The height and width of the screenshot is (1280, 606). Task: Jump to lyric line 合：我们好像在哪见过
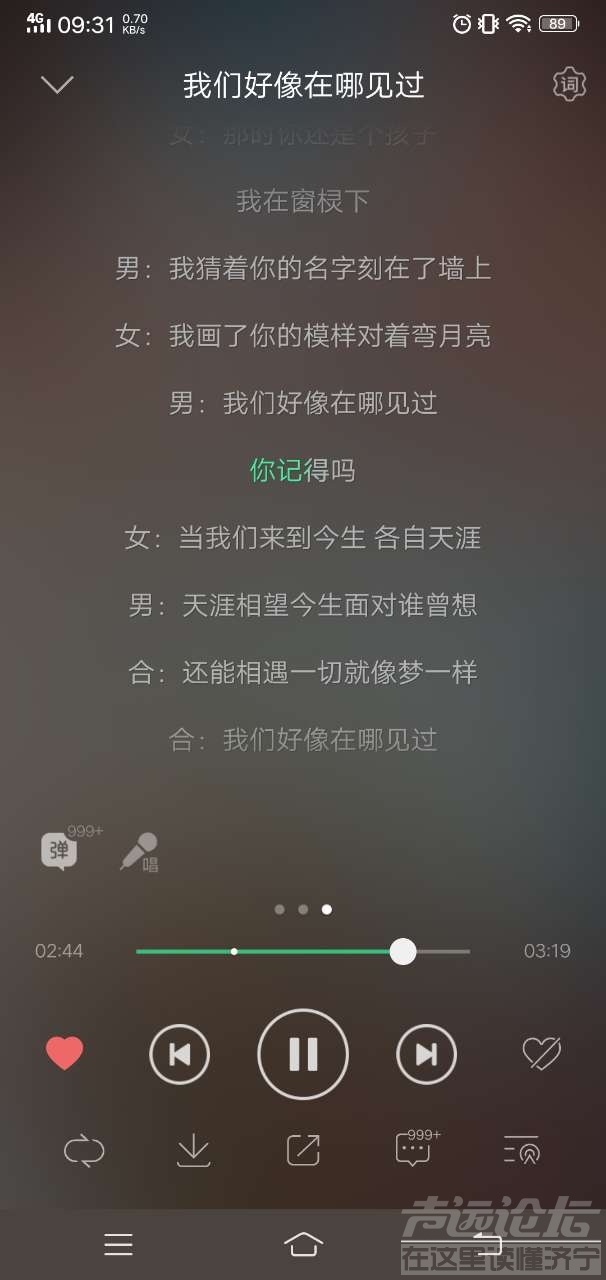pos(303,740)
